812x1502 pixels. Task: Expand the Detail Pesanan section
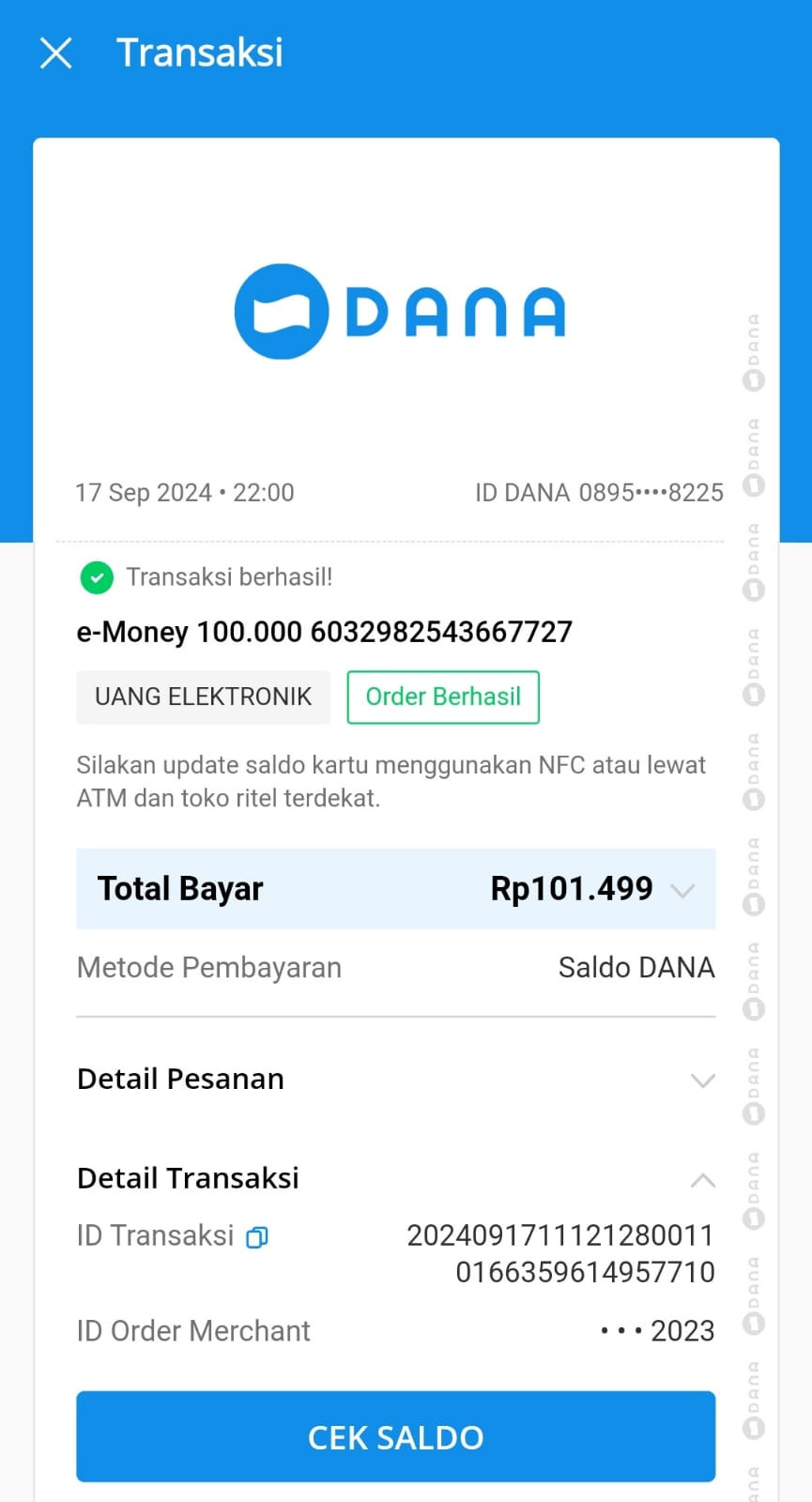702,1081
